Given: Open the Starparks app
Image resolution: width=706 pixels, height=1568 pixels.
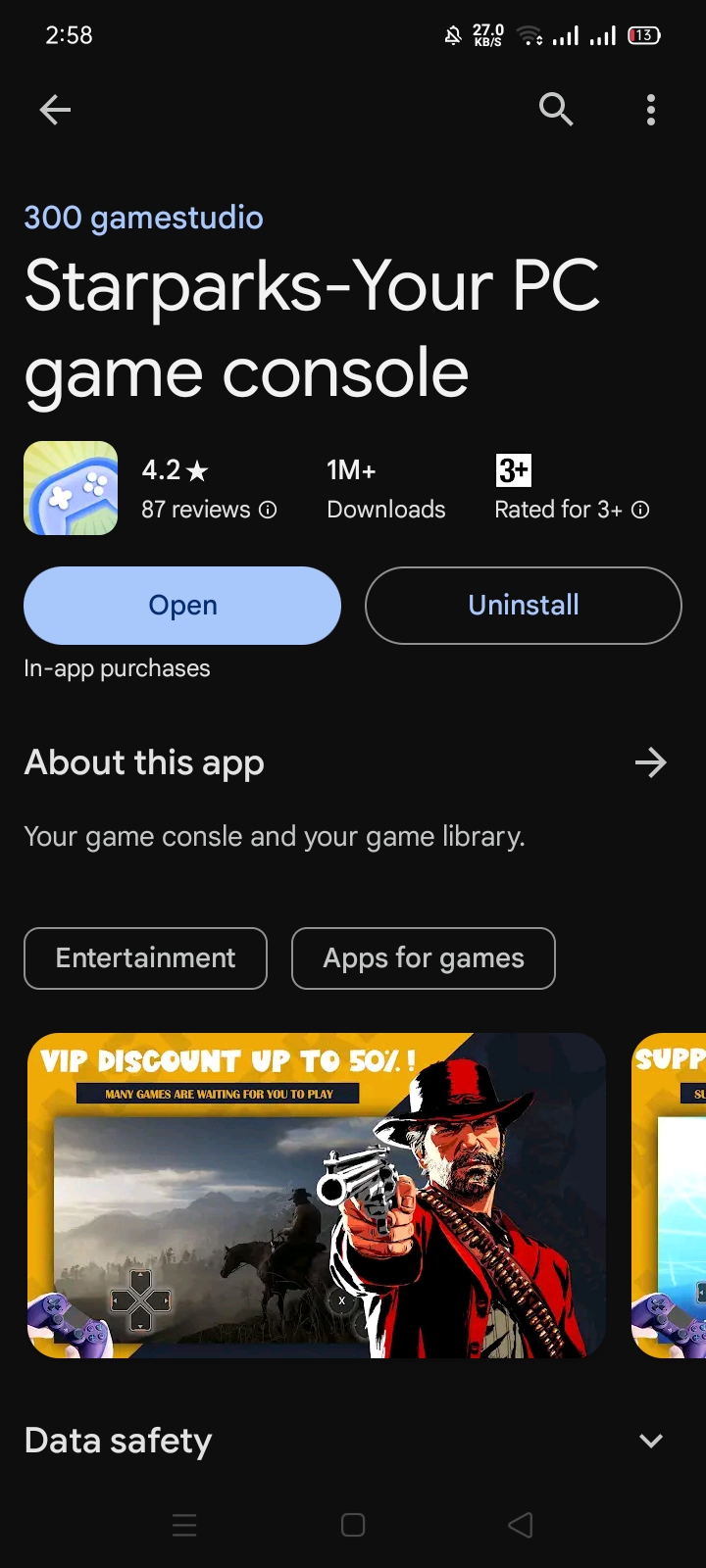Looking at the screenshot, I should 182,606.
